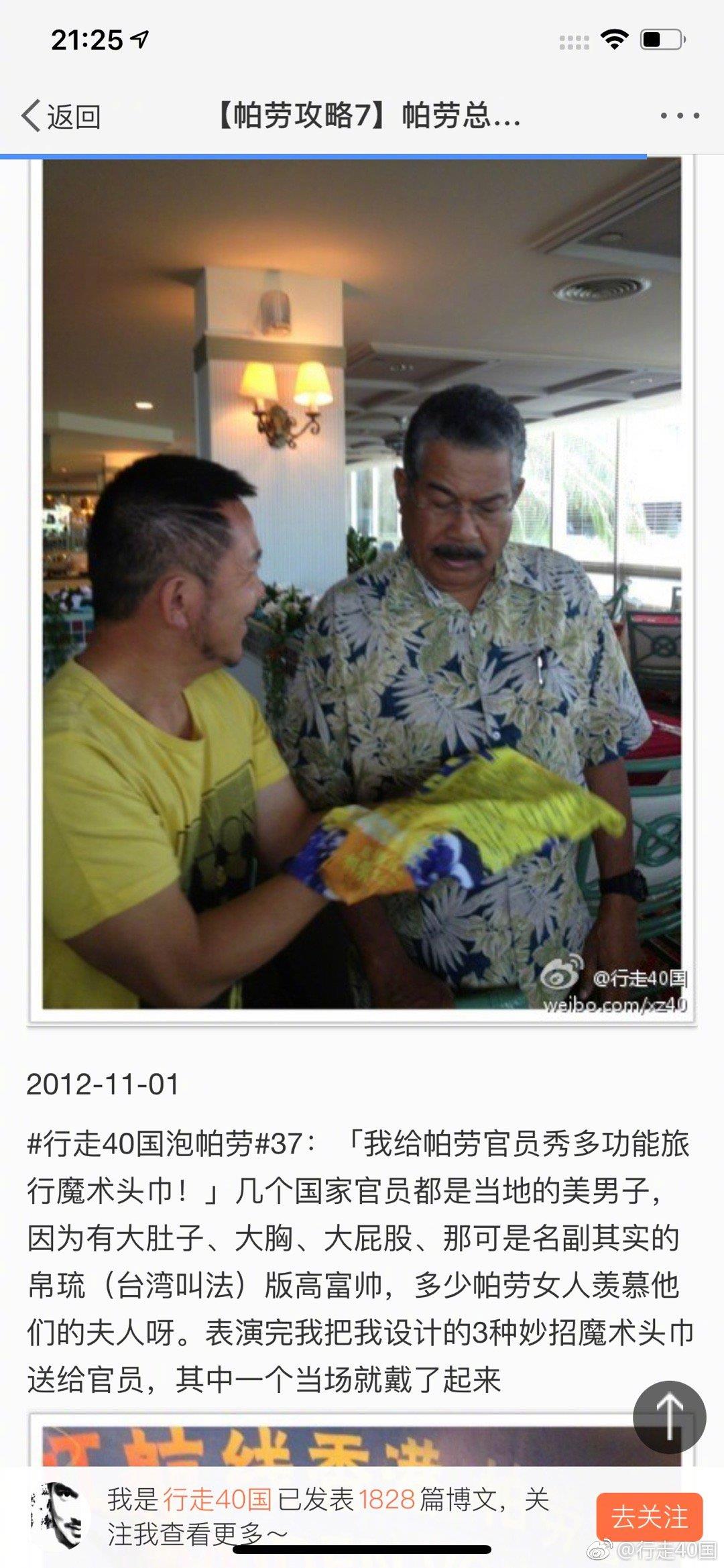Open the photo of two men
724x1568 pixels.
tap(362, 583)
